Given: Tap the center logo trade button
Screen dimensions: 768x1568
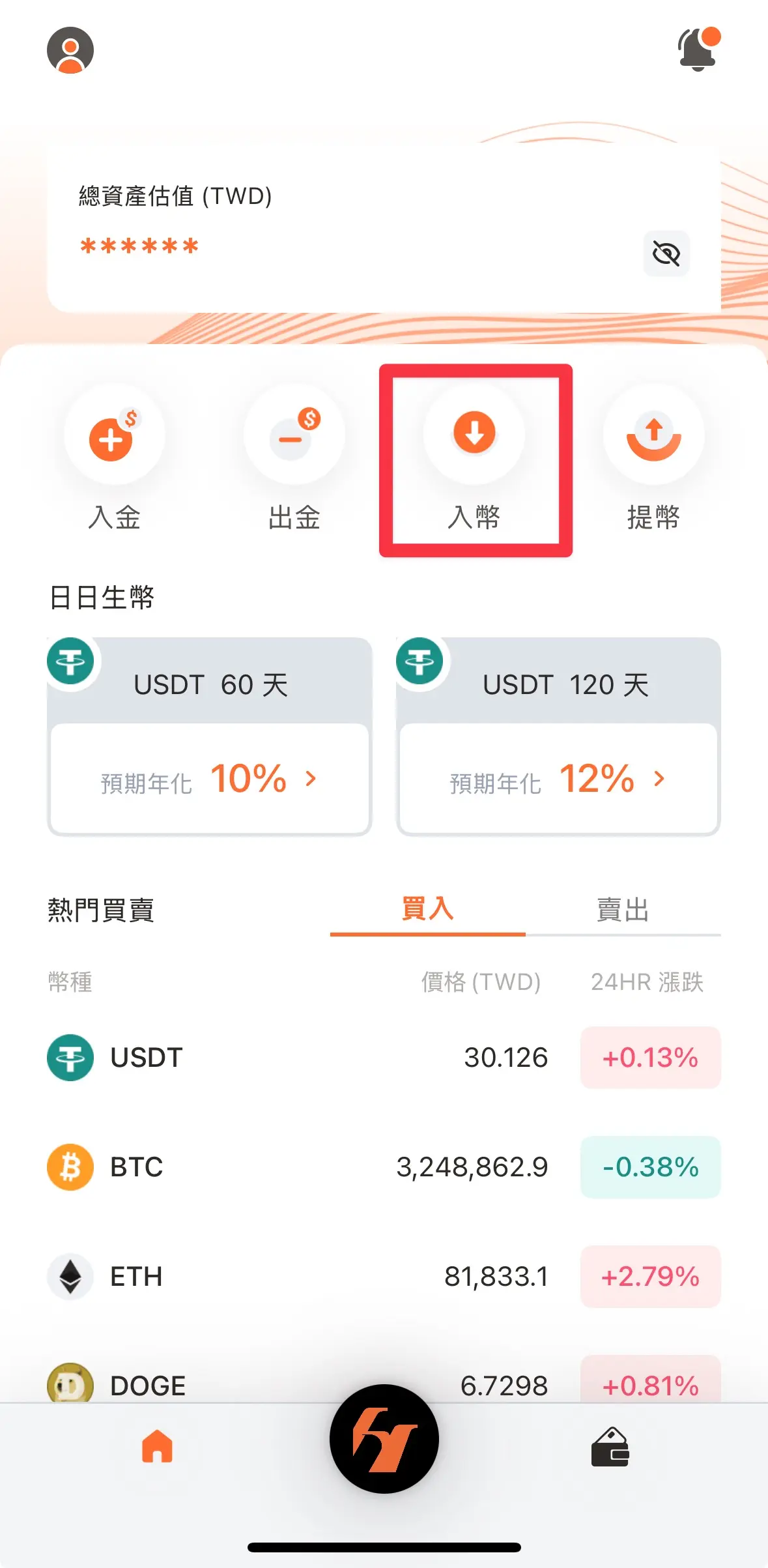Looking at the screenshot, I should pyautogui.click(x=384, y=1438).
